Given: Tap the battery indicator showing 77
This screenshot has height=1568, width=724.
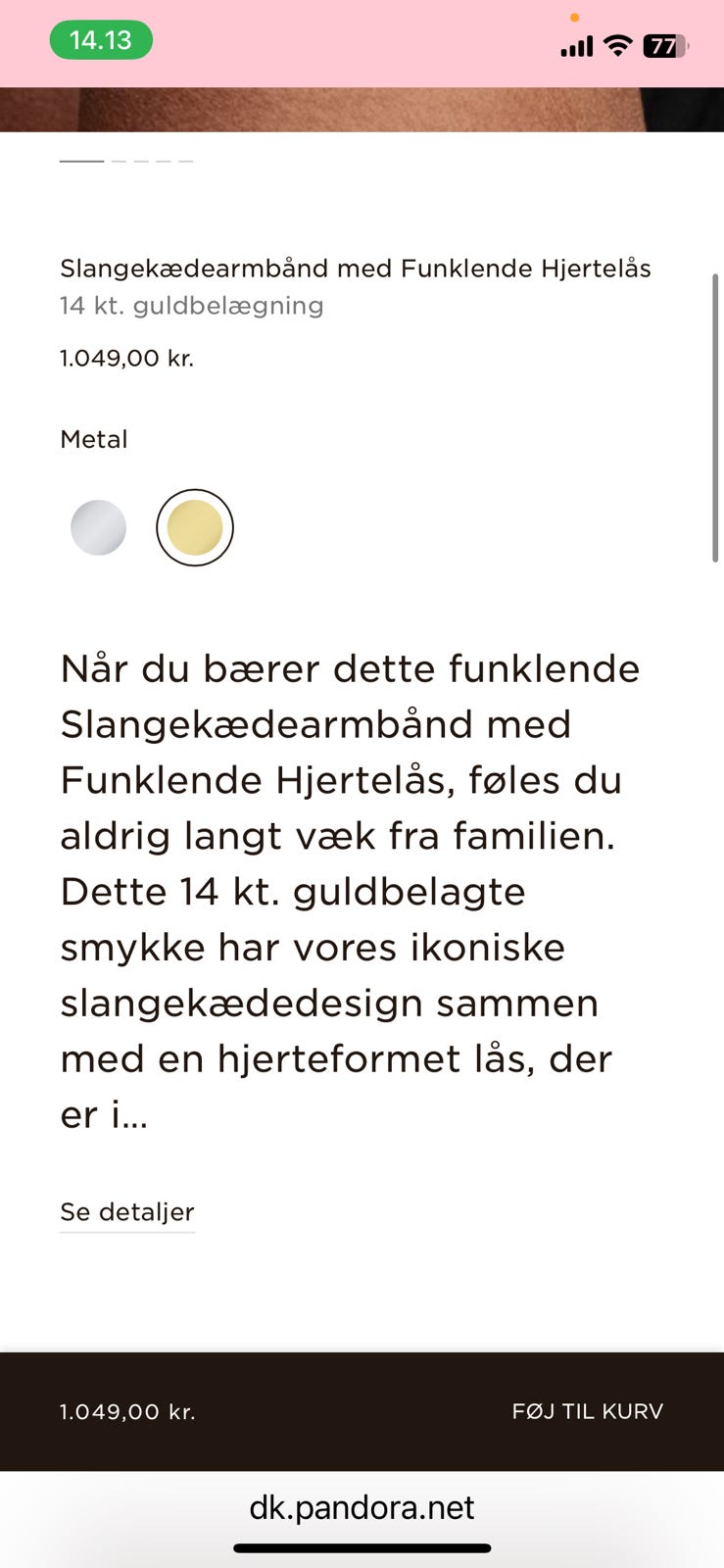Looking at the screenshot, I should coord(667,45).
